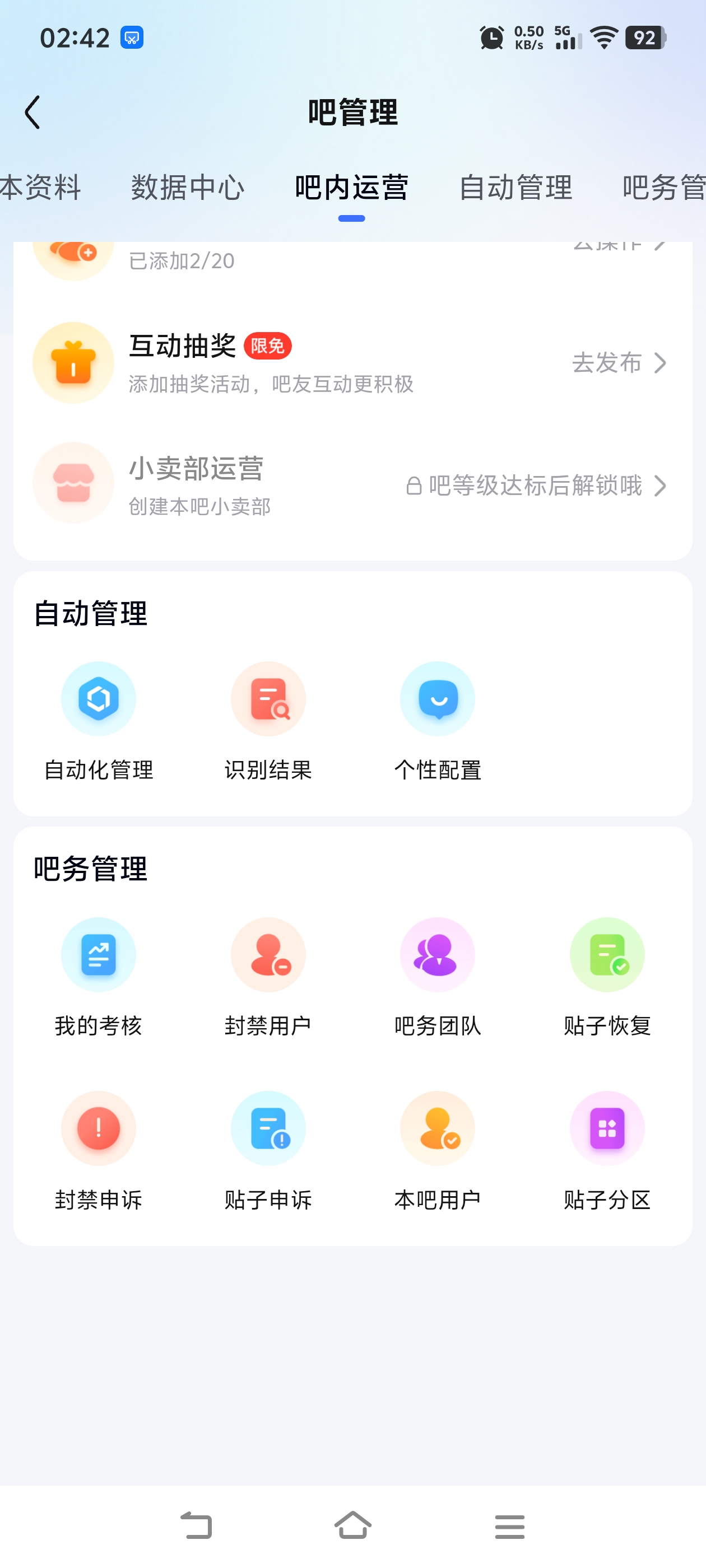Image resolution: width=706 pixels, height=1568 pixels.
Task: Open recent apps from navigation bar
Action: (510, 1526)
